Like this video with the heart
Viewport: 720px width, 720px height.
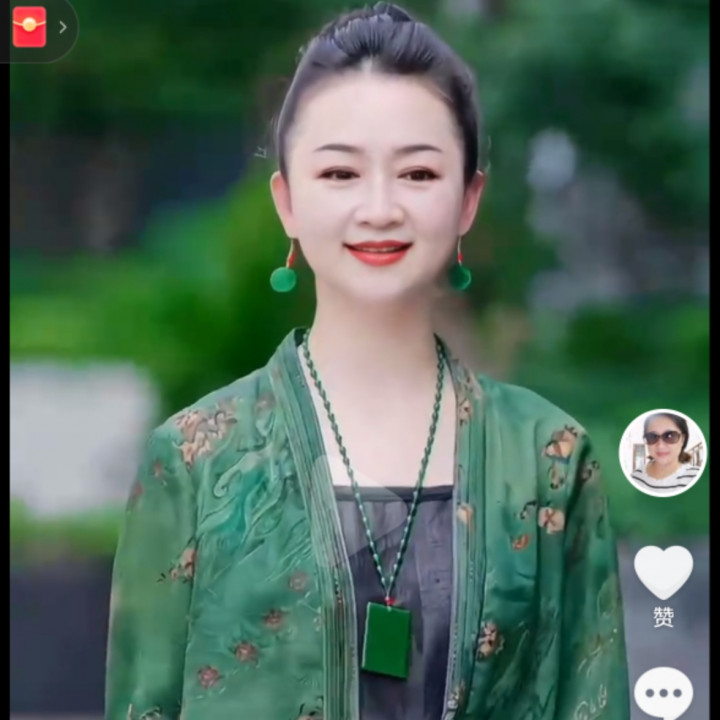[x=663, y=572]
